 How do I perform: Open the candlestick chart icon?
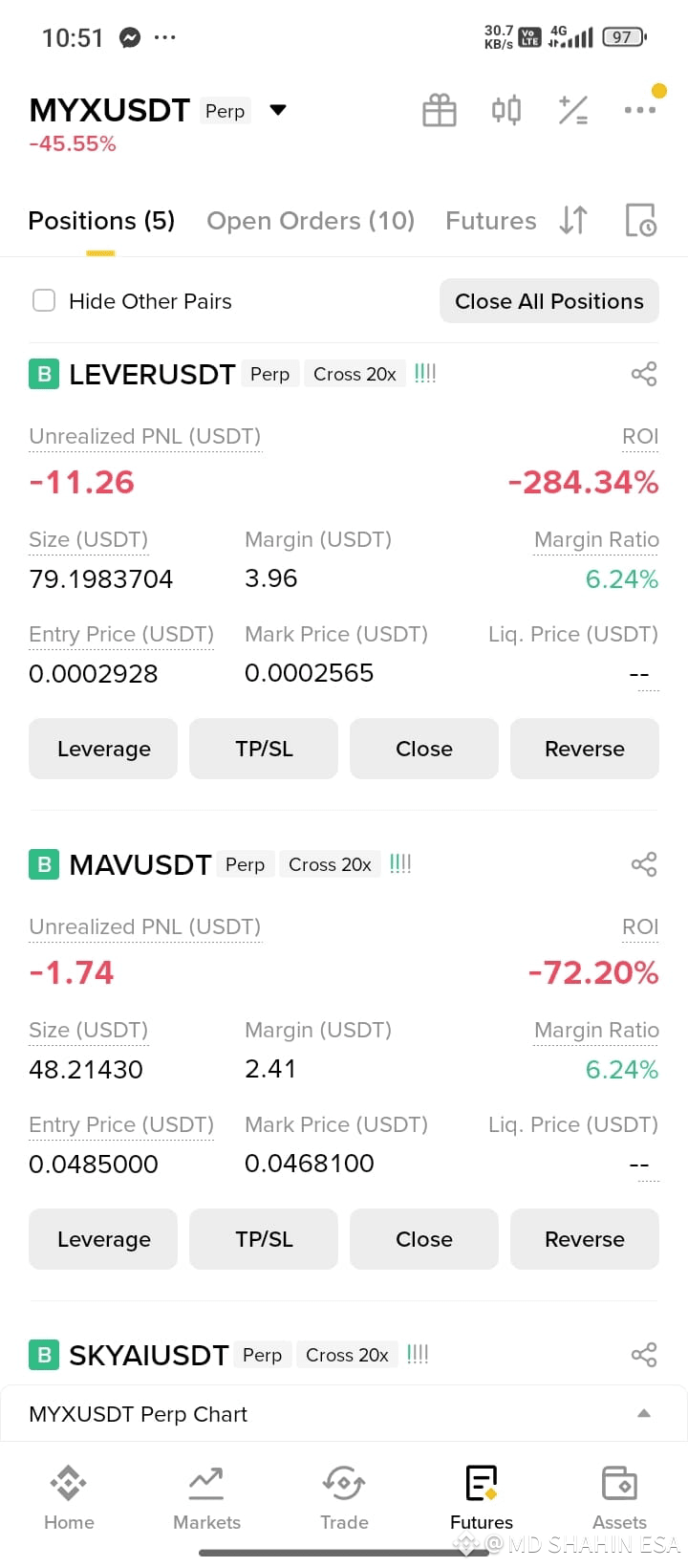click(x=506, y=110)
